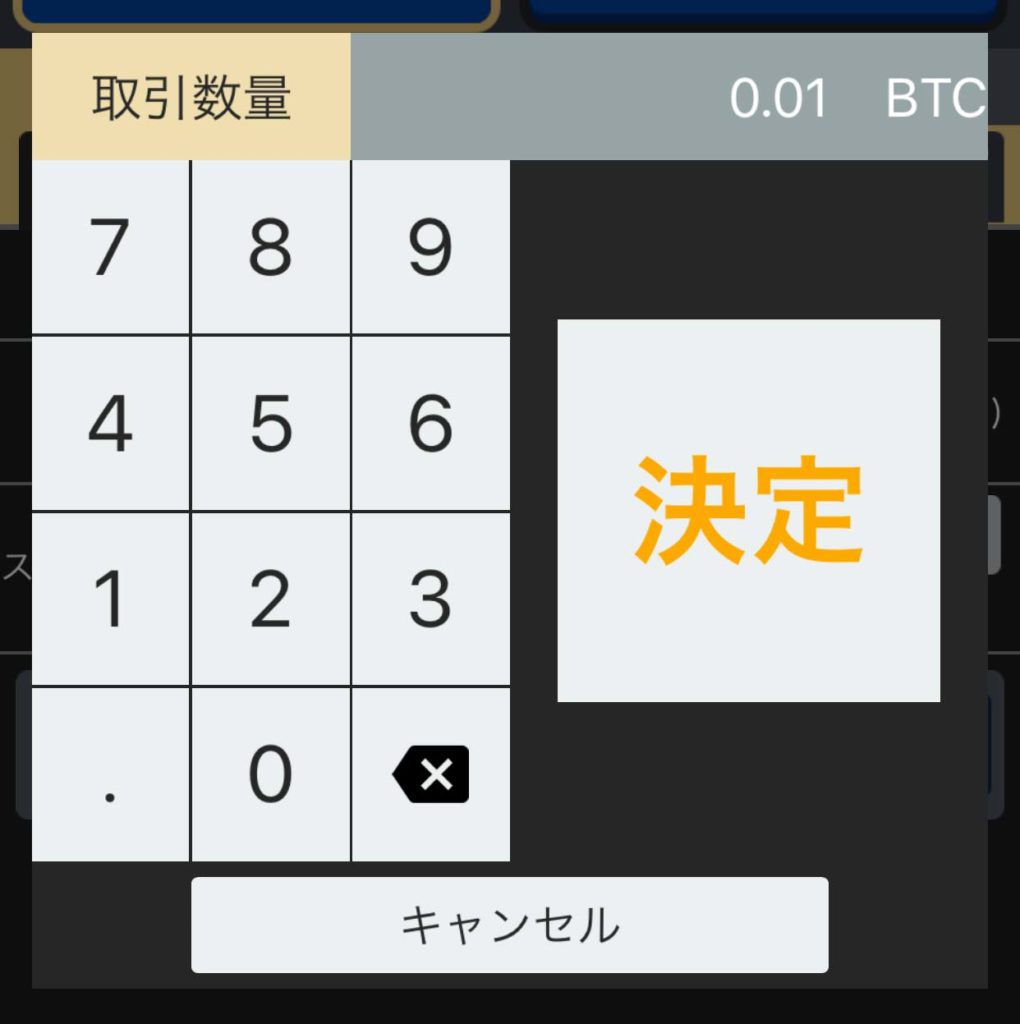The height and width of the screenshot is (1024, 1020).
Task: Tap the number 7 key
Action: click(x=110, y=247)
